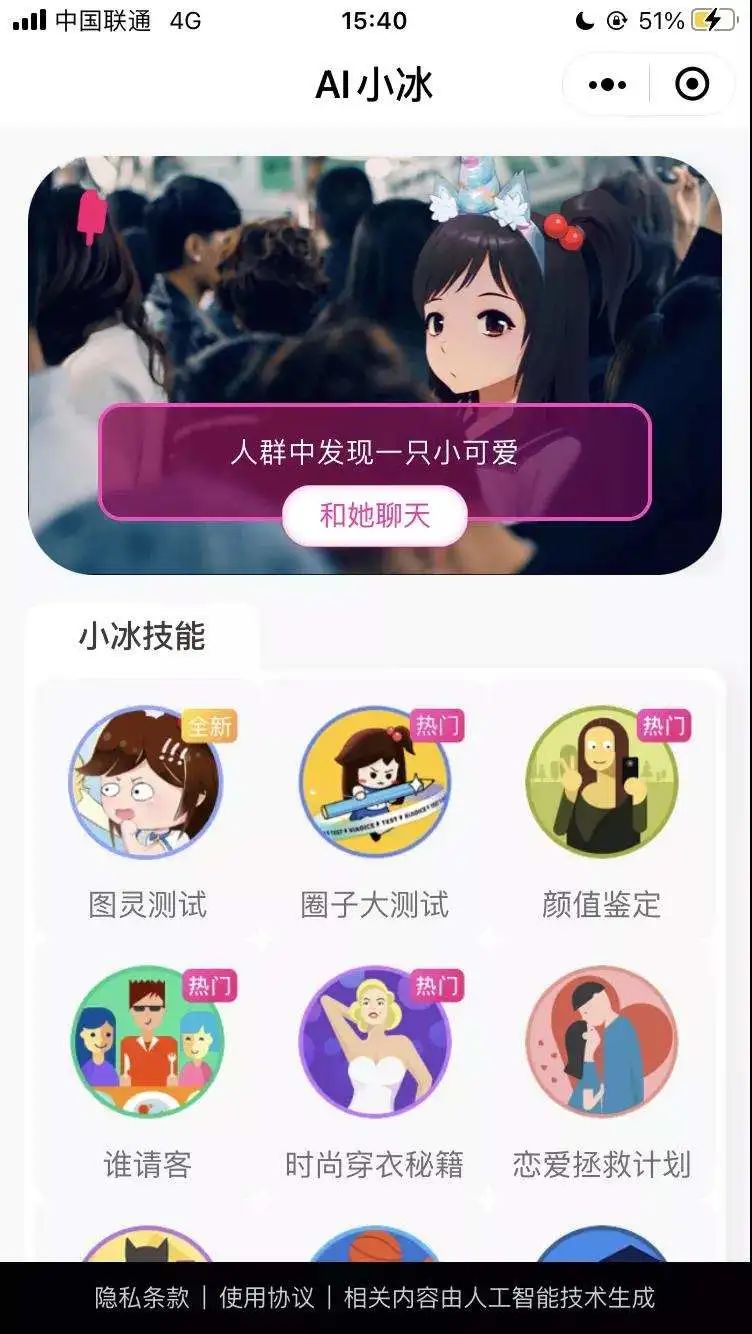The image size is (752, 1334).
Task: Tap the 和她聊天 button
Action: pos(375,516)
